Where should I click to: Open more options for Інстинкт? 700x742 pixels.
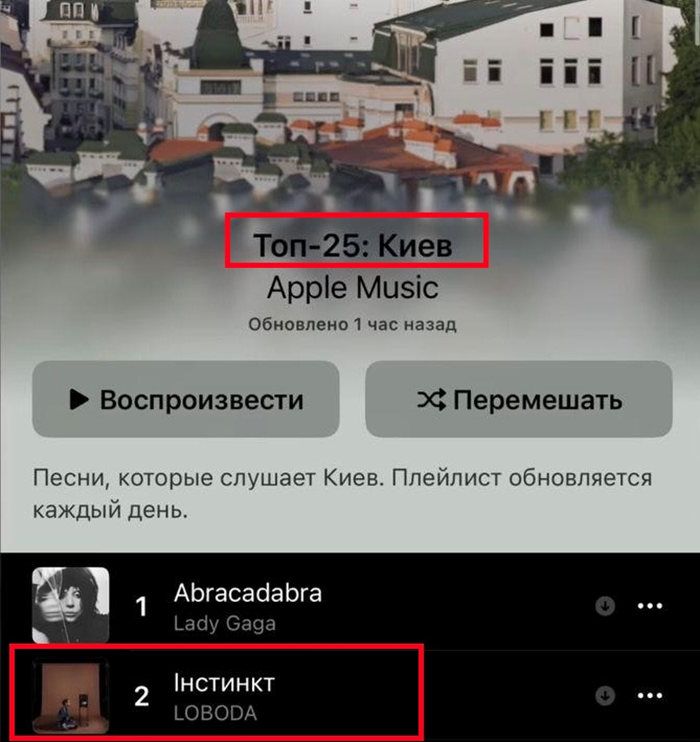tap(651, 696)
